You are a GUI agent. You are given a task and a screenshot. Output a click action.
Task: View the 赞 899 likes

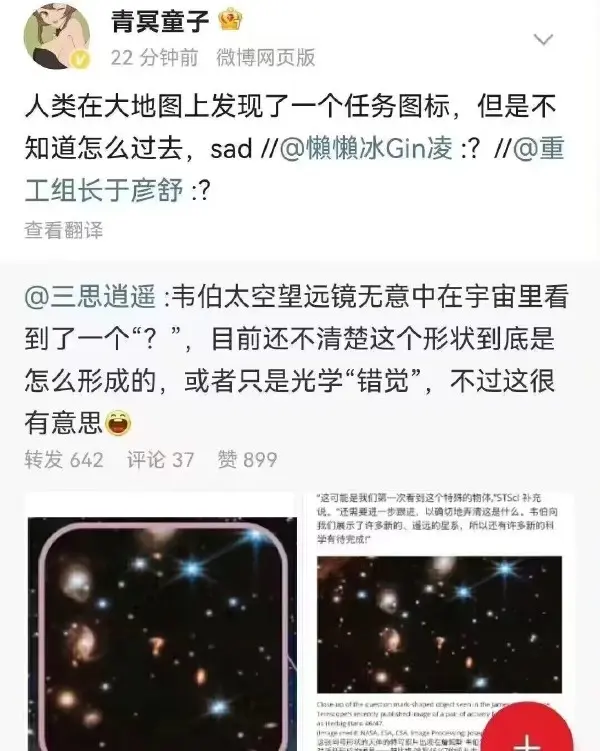pyautogui.click(x=247, y=459)
